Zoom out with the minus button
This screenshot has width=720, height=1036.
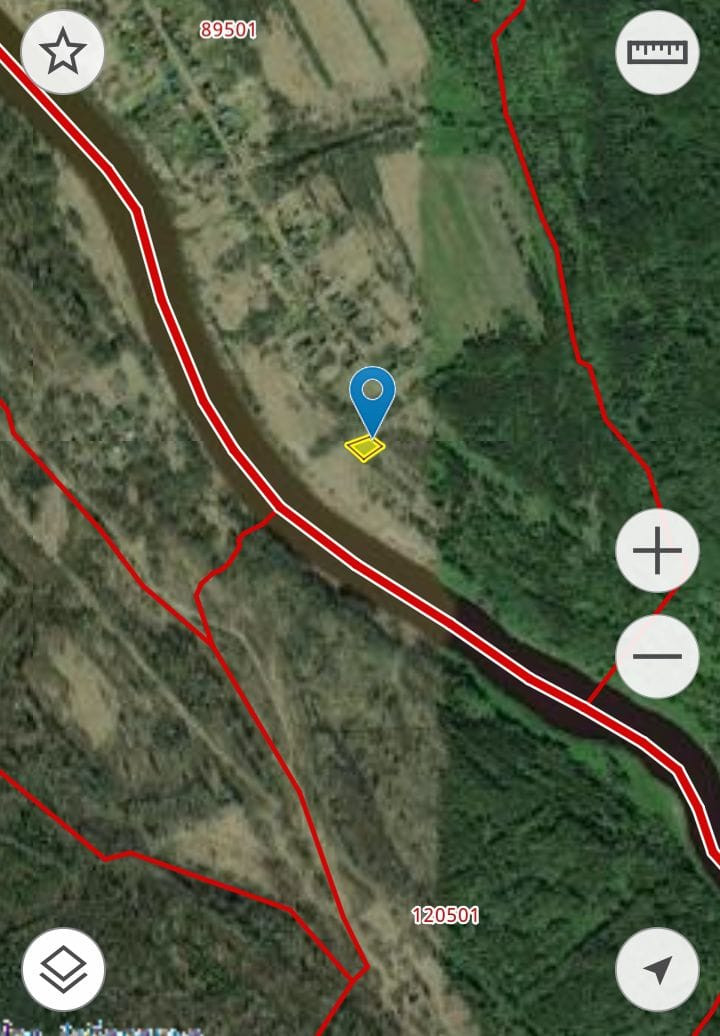(657, 657)
